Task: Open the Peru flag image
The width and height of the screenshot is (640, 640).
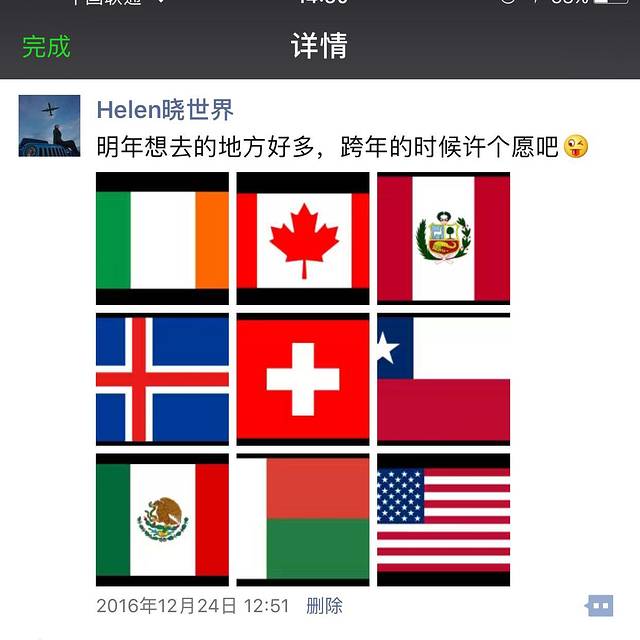Action: pos(443,239)
